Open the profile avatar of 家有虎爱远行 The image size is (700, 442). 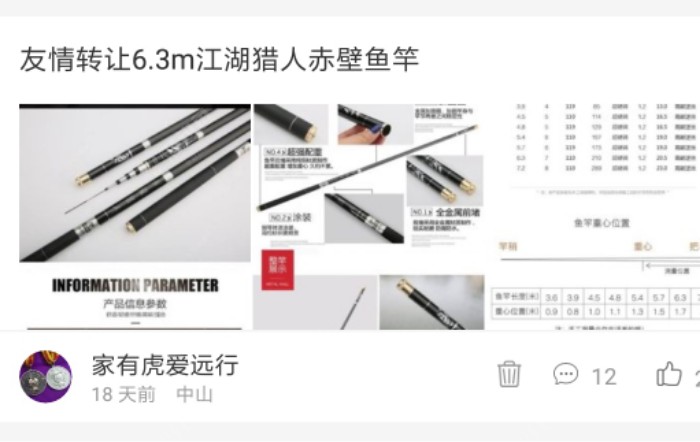click(45, 376)
